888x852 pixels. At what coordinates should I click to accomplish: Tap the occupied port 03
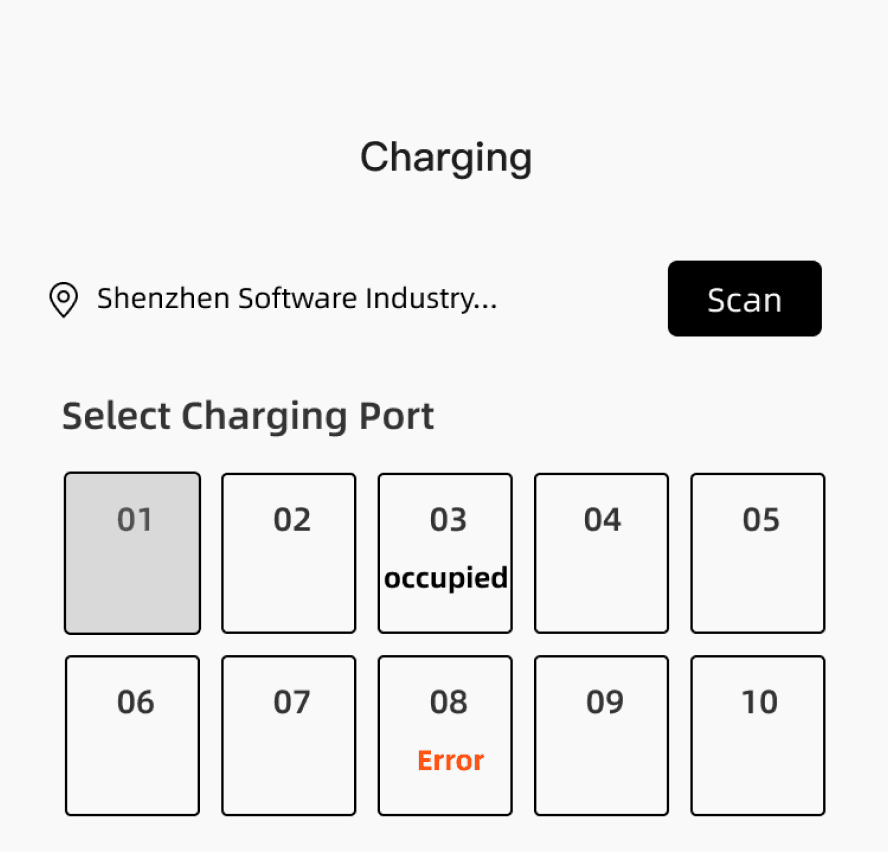(445, 553)
